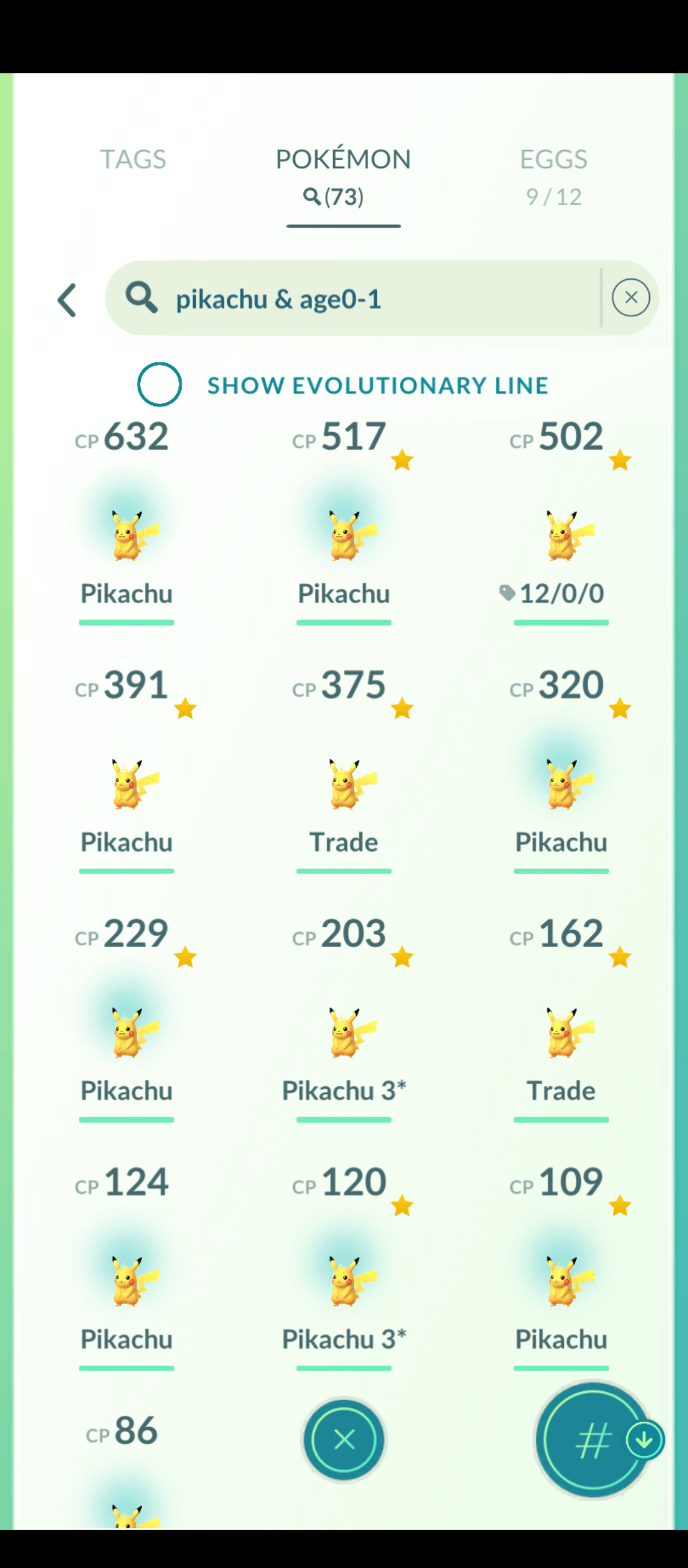The image size is (688, 1568).
Task: Clear the search query text
Action: 631,298
